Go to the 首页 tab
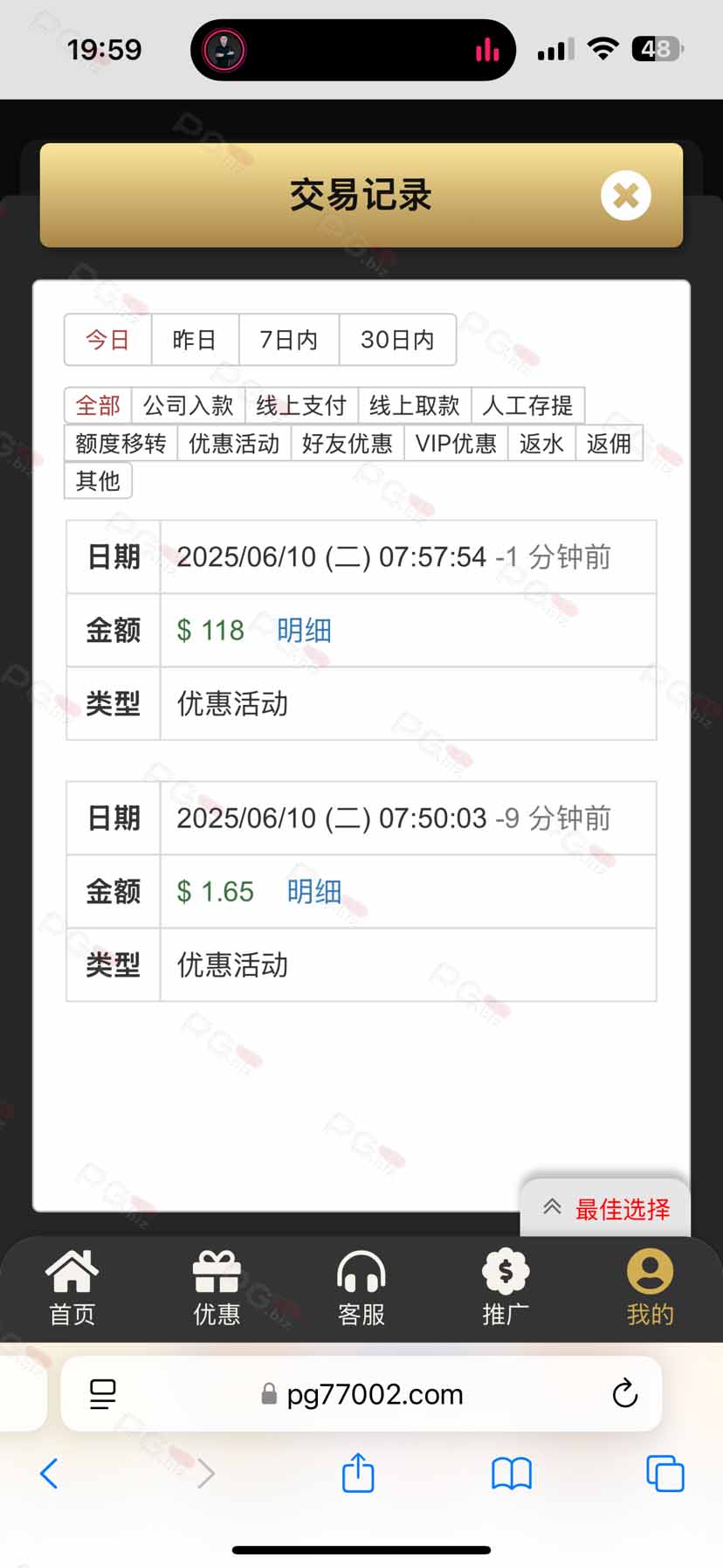Screen dimensions: 723x1568 coord(72,1288)
